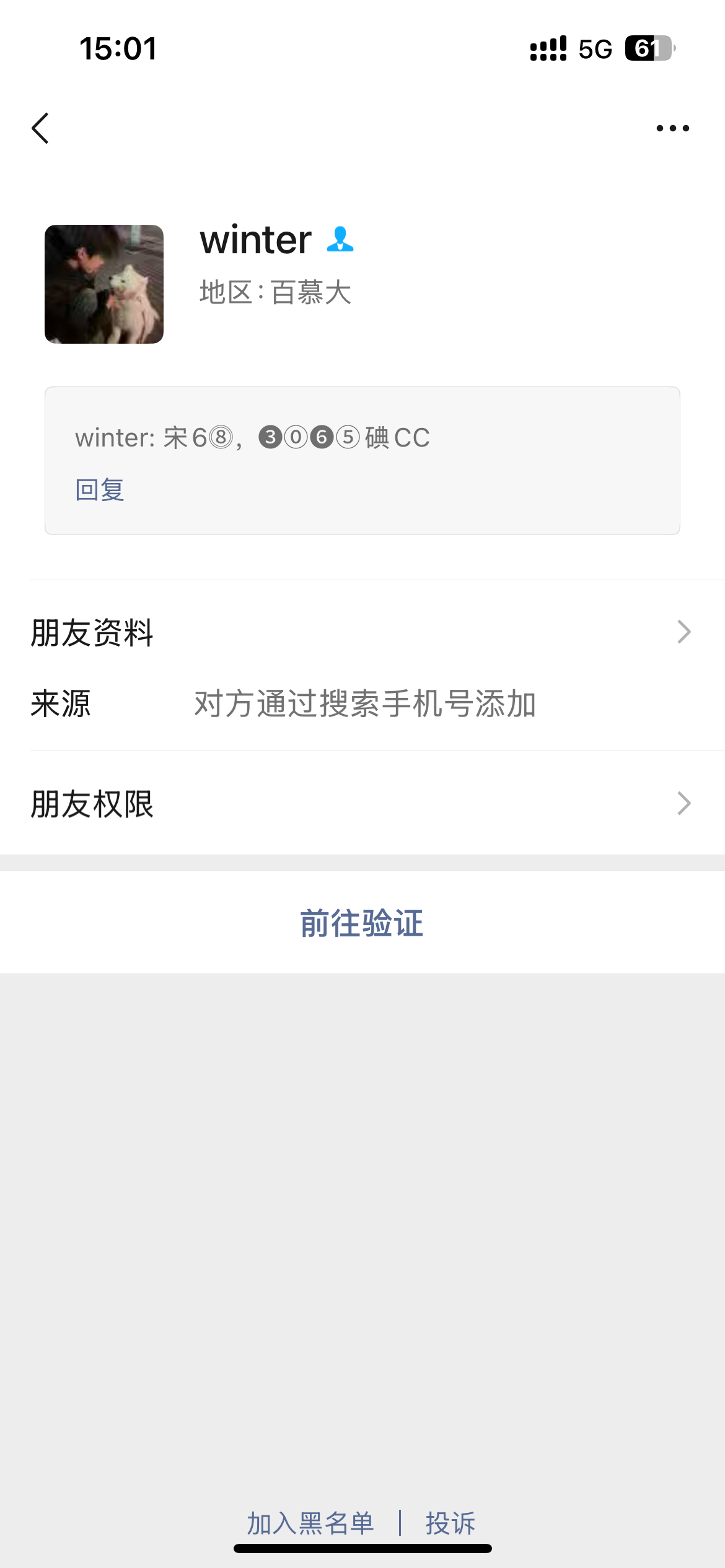
Task: Open the 朋友资料 row
Action: point(362,632)
